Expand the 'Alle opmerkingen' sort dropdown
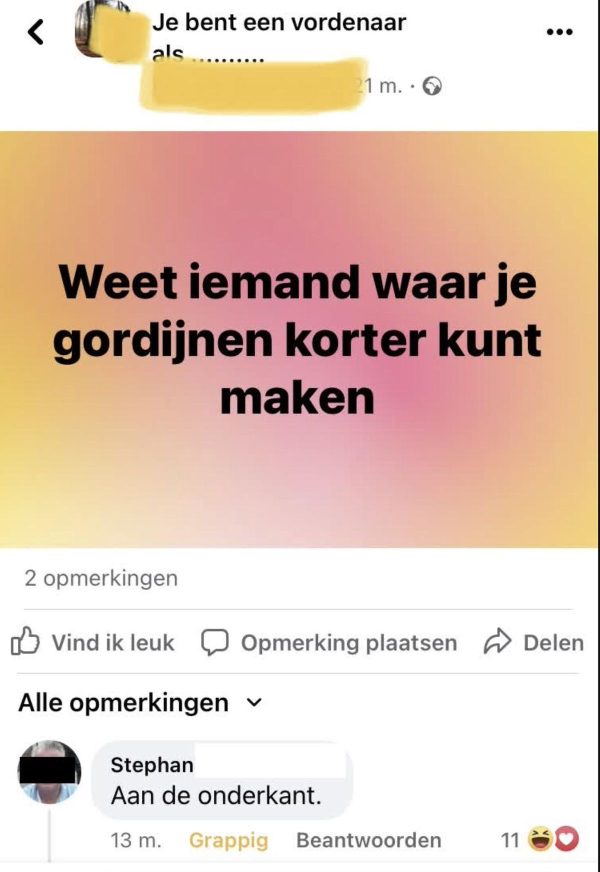The width and height of the screenshot is (600, 872). click(x=140, y=703)
